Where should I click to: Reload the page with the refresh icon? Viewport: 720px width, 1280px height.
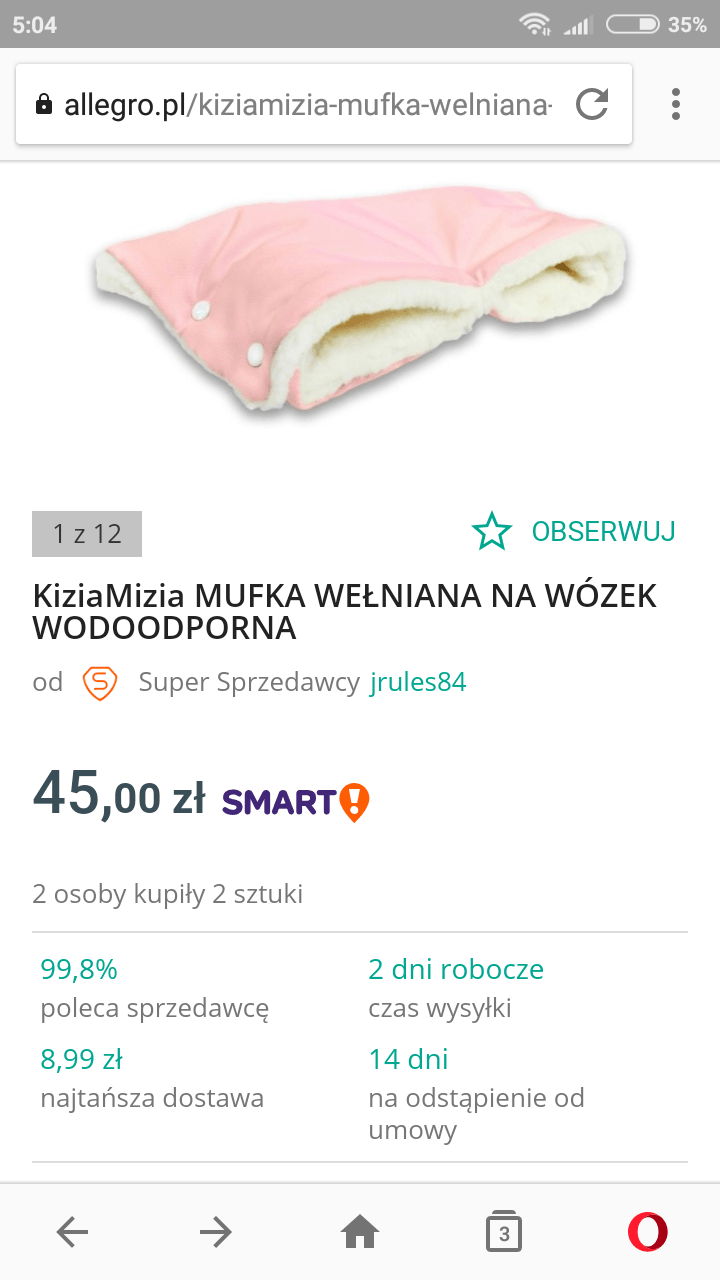coord(592,104)
